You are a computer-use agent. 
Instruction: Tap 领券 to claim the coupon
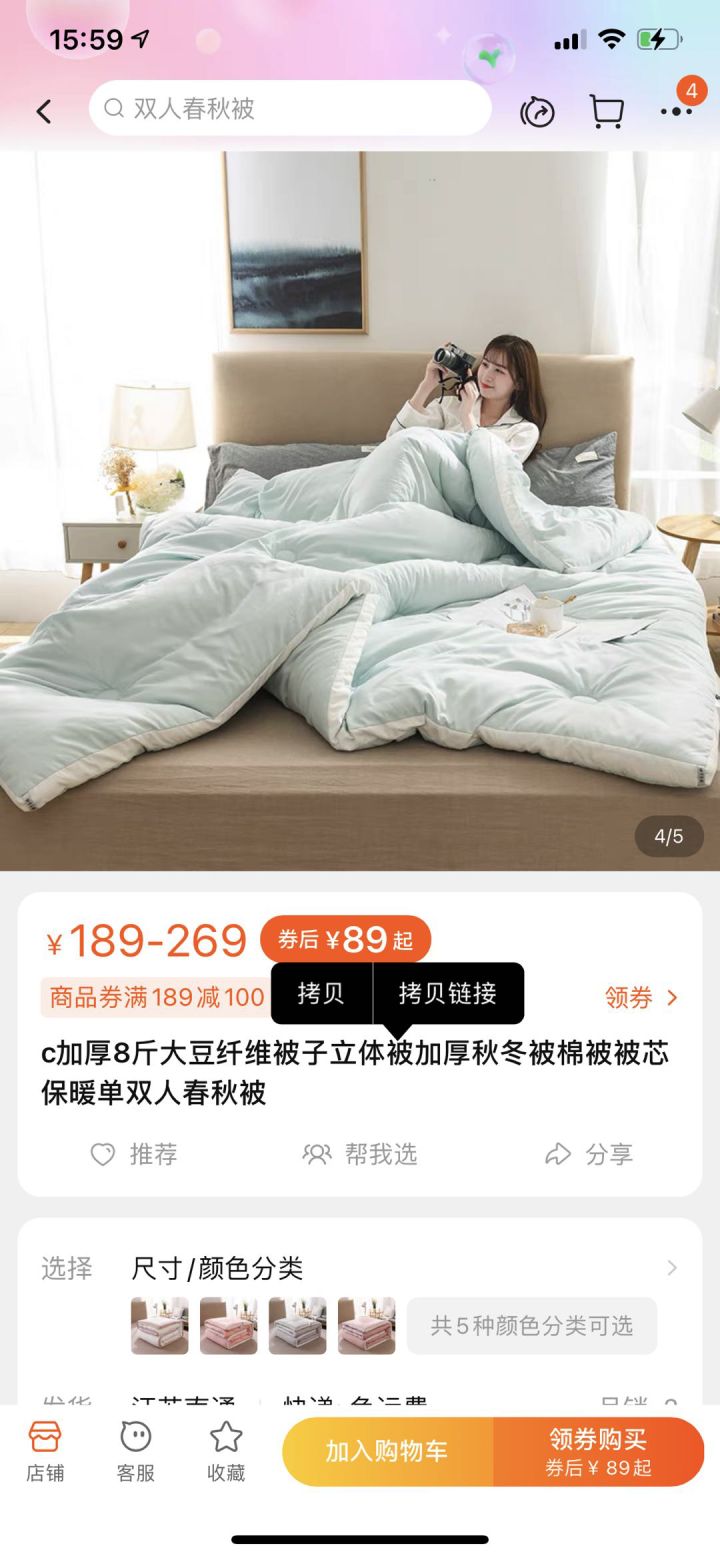(x=641, y=997)
